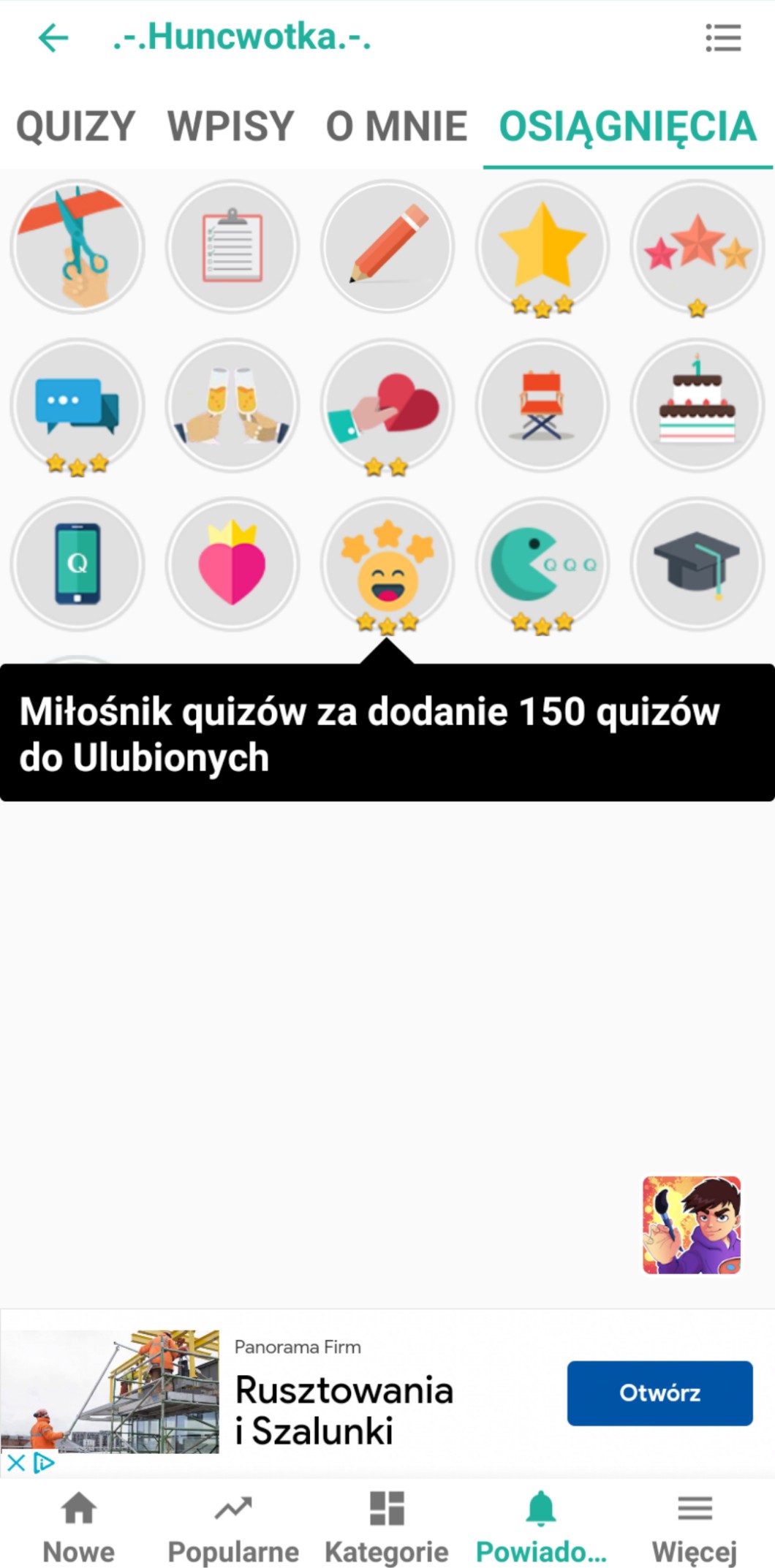
Task: Go to the Nowe section
Action: 78,1526
